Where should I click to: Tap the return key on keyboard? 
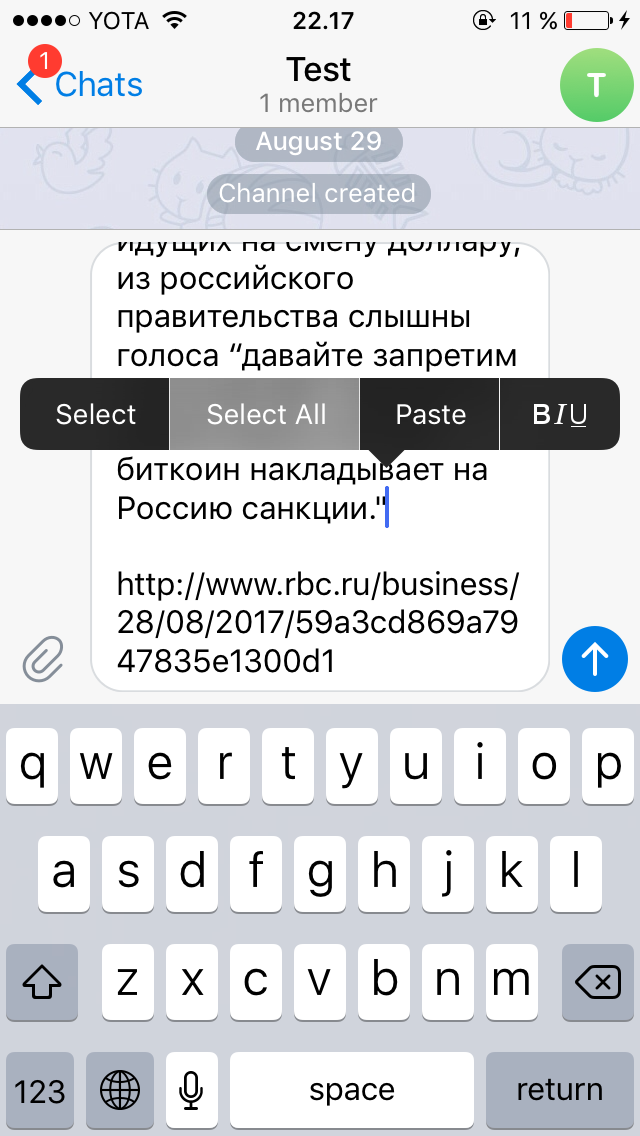tap(560, 1089)
